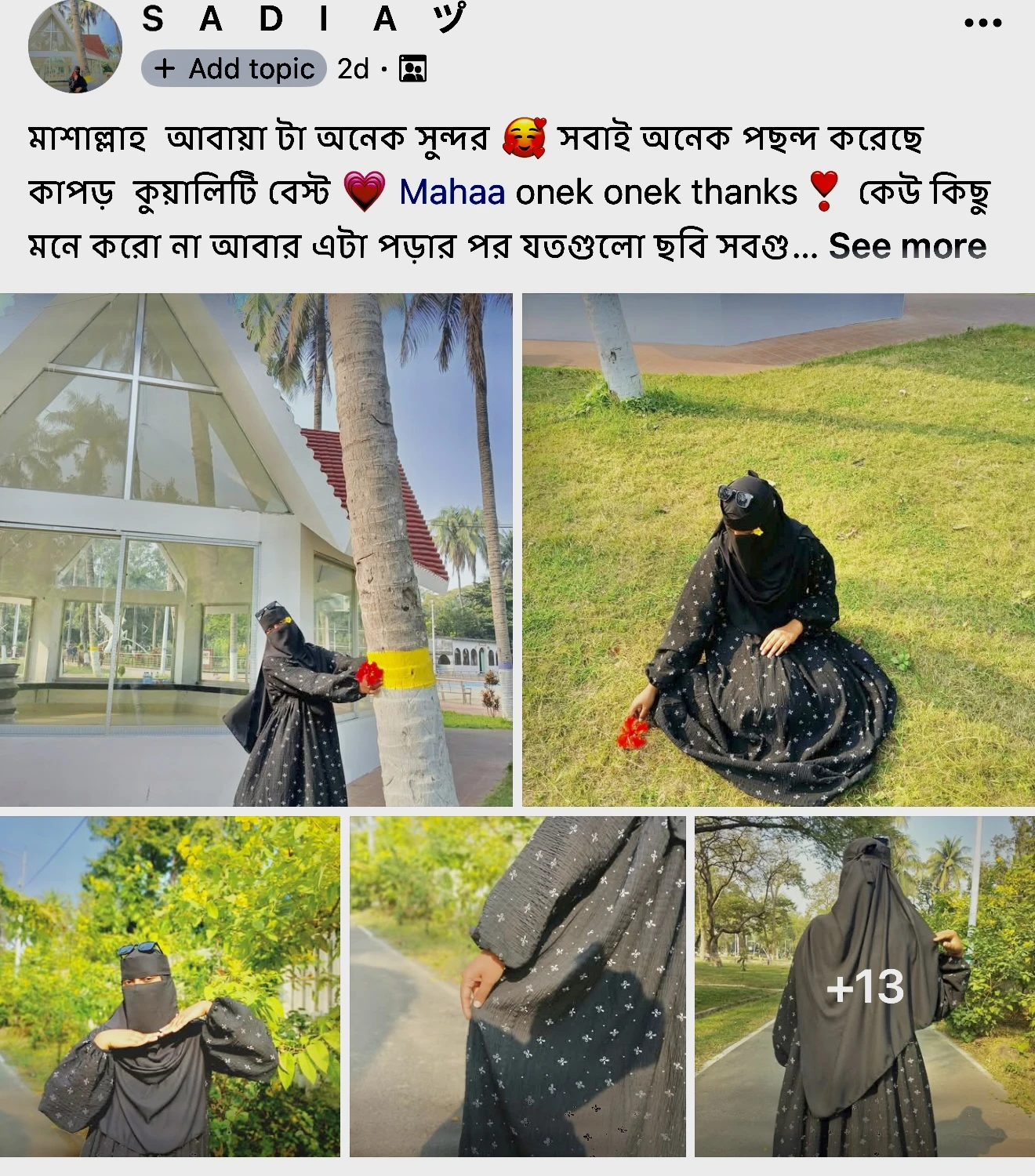Open the SADIA profile name

click(x=303, y=19)
